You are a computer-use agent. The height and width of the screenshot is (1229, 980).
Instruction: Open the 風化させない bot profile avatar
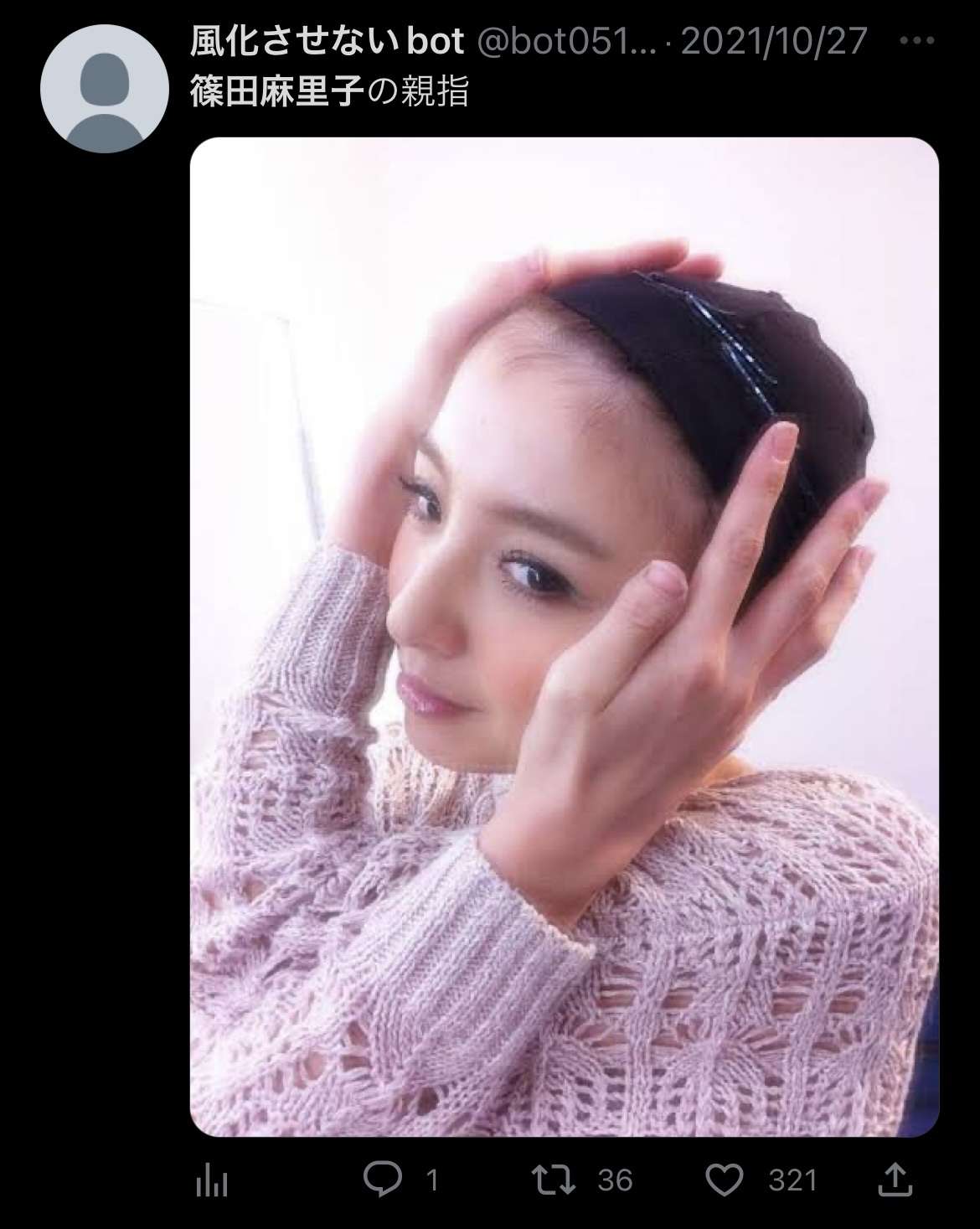(106, 90)
